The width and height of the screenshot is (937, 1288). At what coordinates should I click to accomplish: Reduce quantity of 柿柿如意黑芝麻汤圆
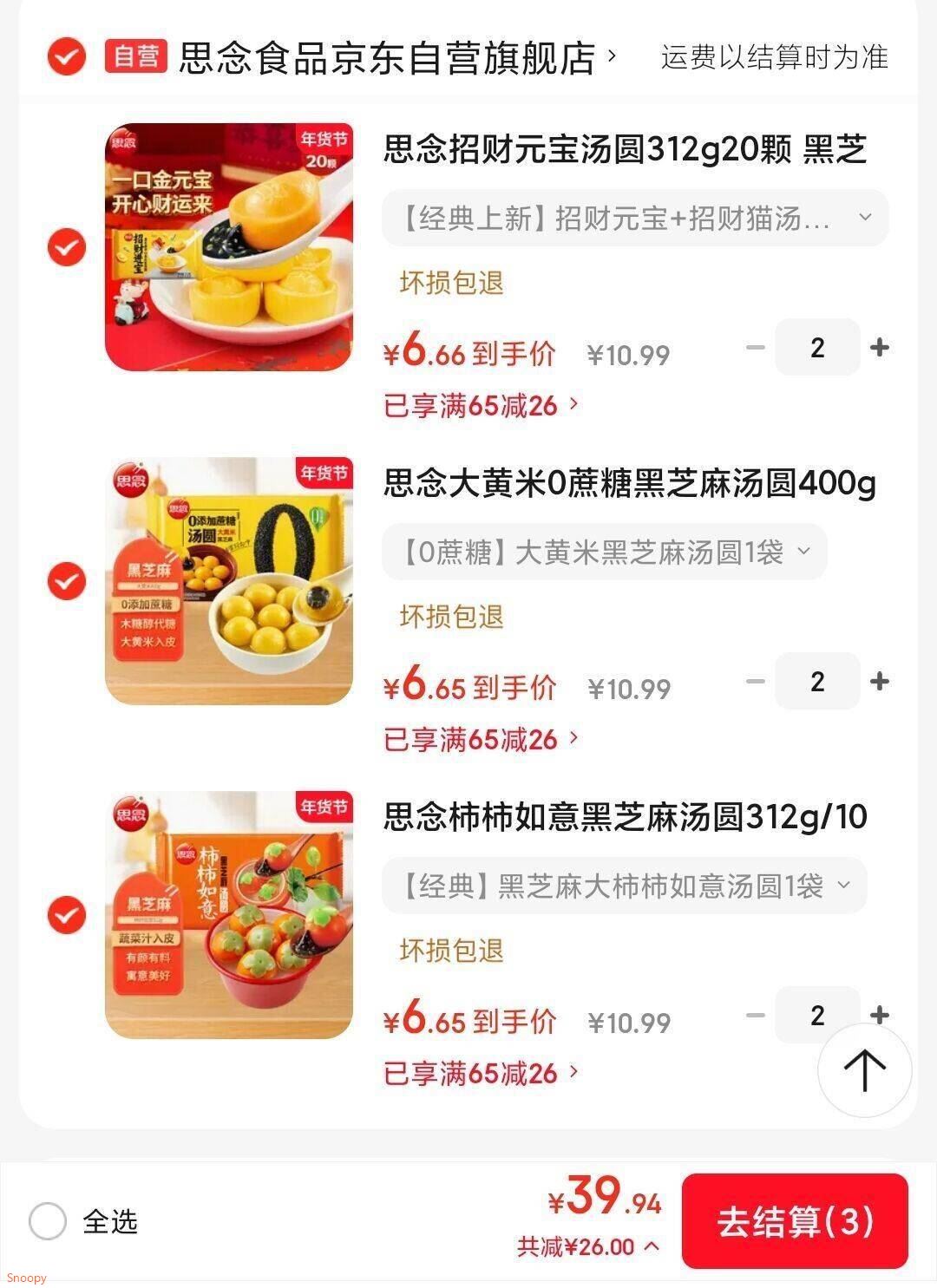pos(756,1015)
